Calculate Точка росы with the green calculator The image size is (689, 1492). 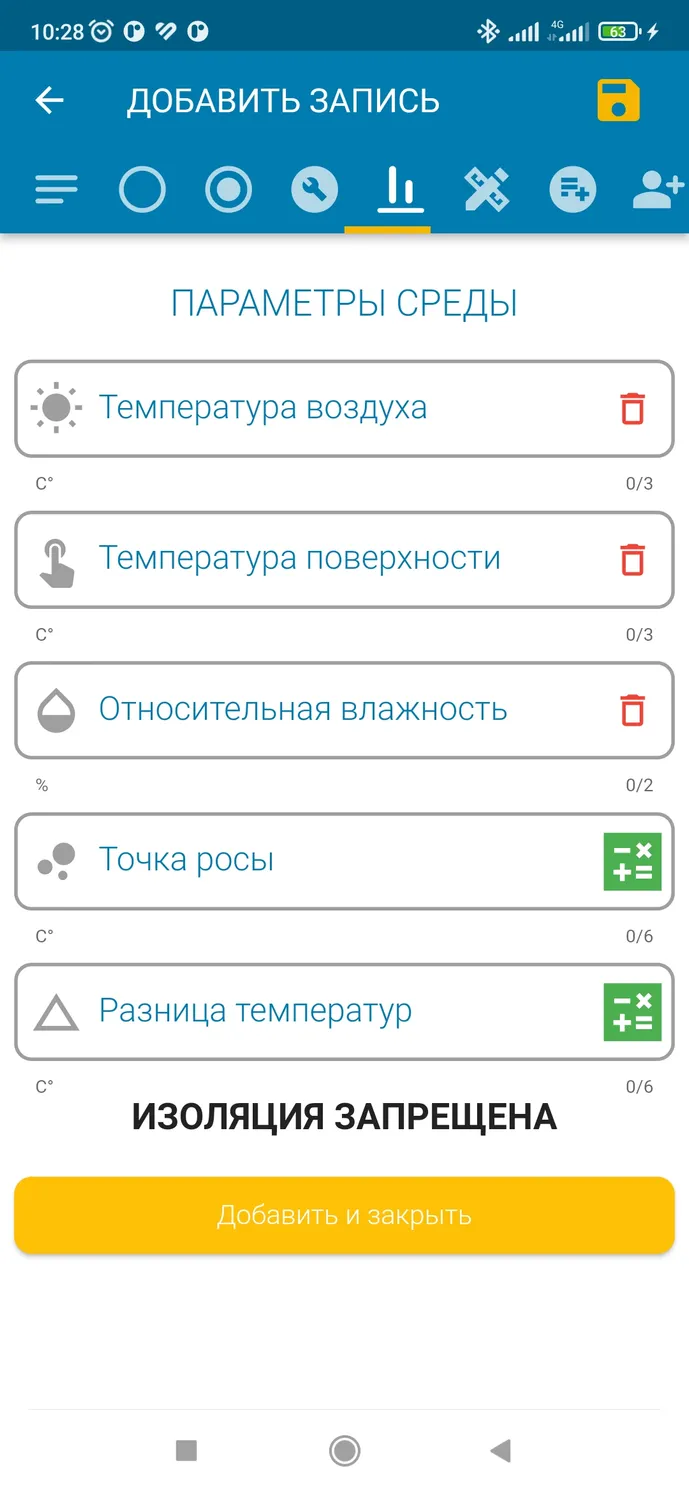click(632, 861)
